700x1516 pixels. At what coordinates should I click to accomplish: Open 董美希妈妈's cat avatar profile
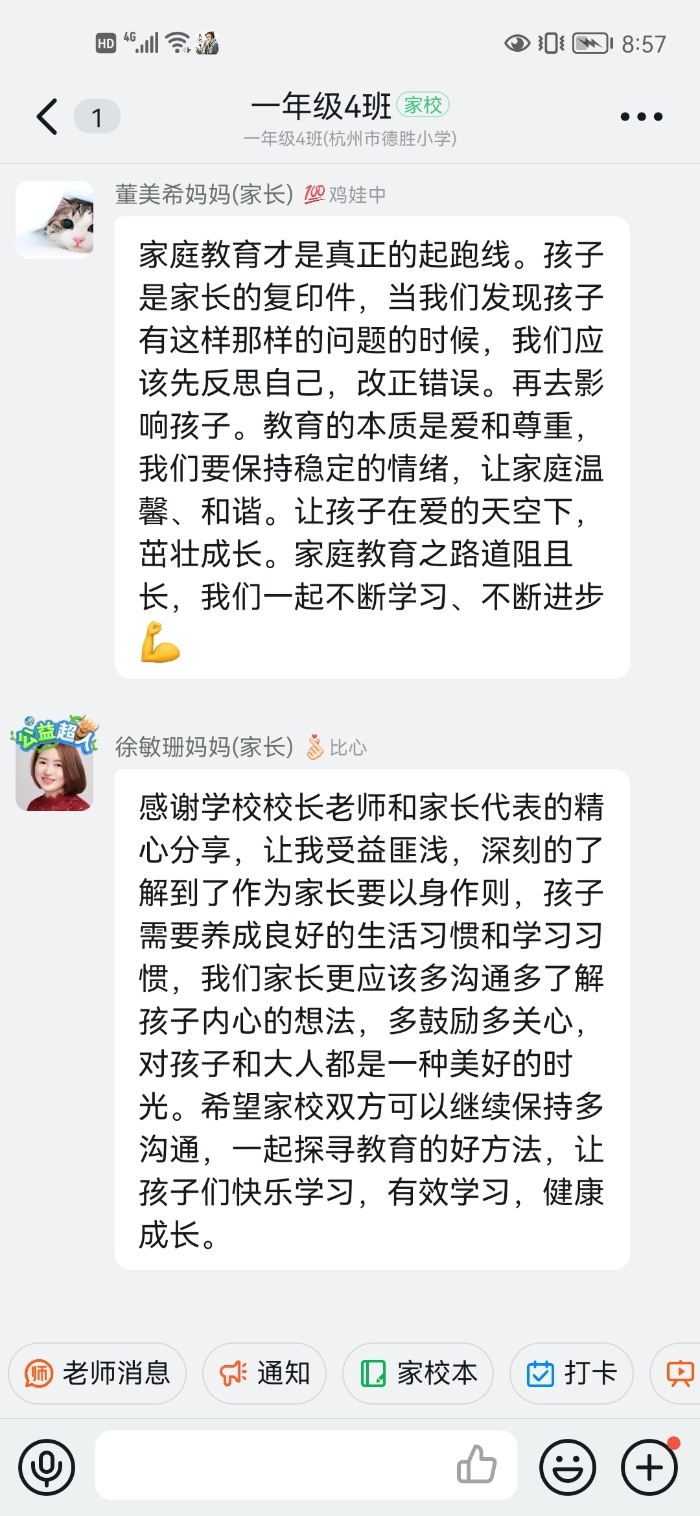point(55,220)
